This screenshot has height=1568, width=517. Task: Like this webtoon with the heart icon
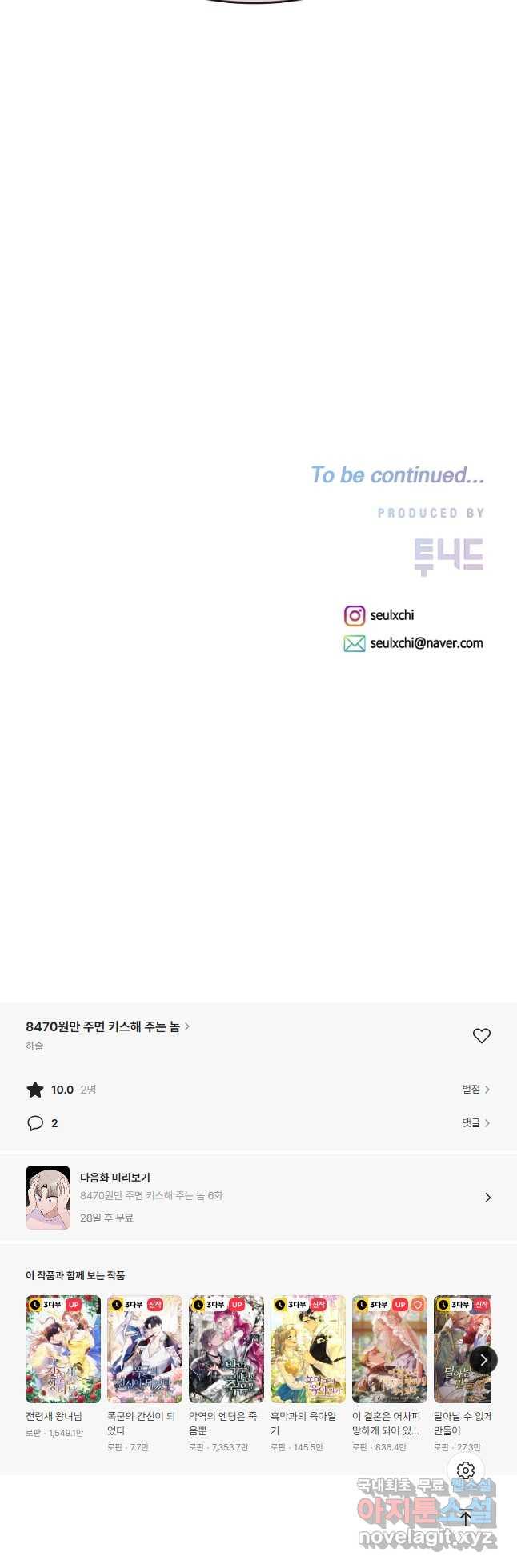click(x=481, y=1035)
